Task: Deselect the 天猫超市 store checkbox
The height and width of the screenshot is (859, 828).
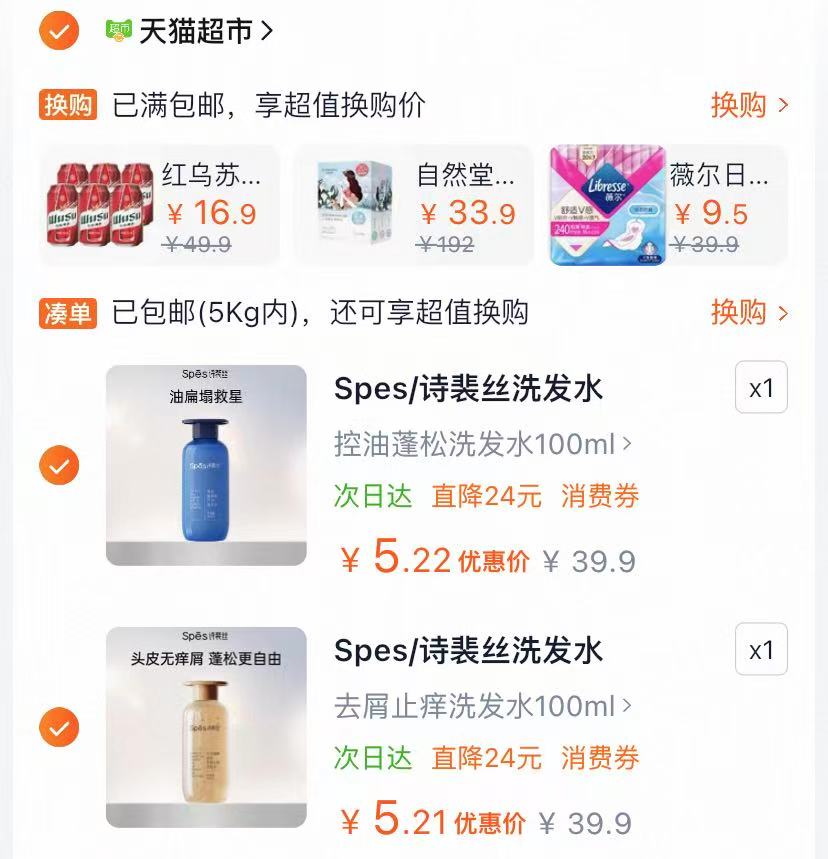Action: coord(58,30)
